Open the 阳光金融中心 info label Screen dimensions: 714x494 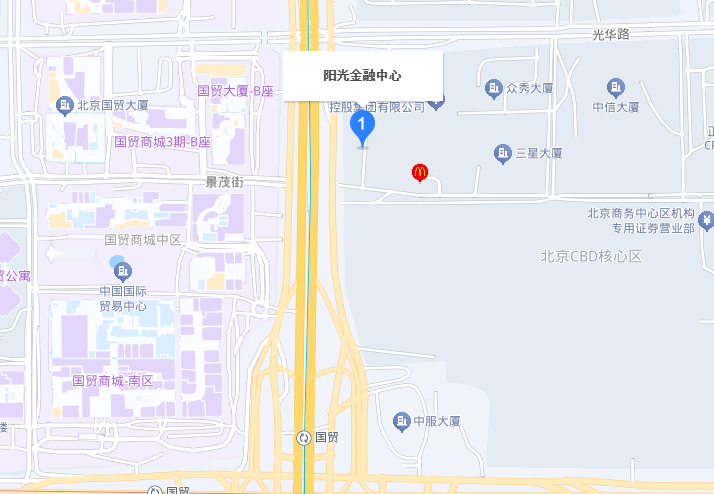click(362, 76)
